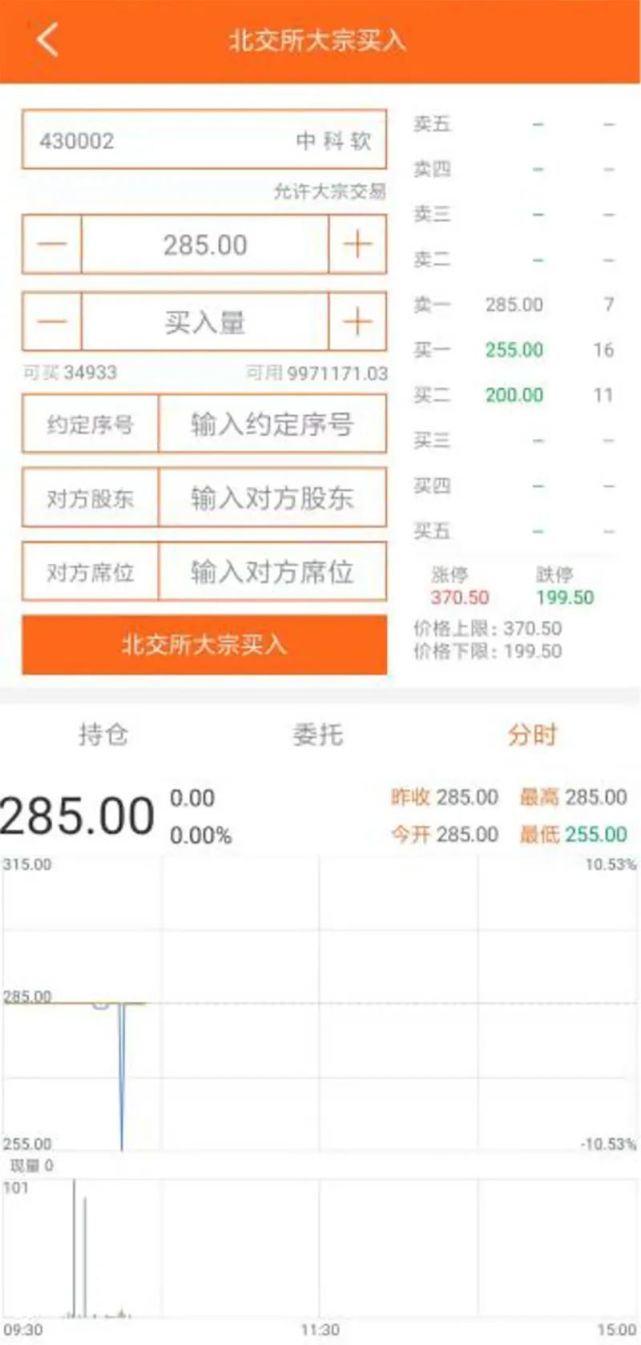This screenshot has width=641, height=1345.
Task: Increase 买入量 with its plus button
Action: point(357,322)
